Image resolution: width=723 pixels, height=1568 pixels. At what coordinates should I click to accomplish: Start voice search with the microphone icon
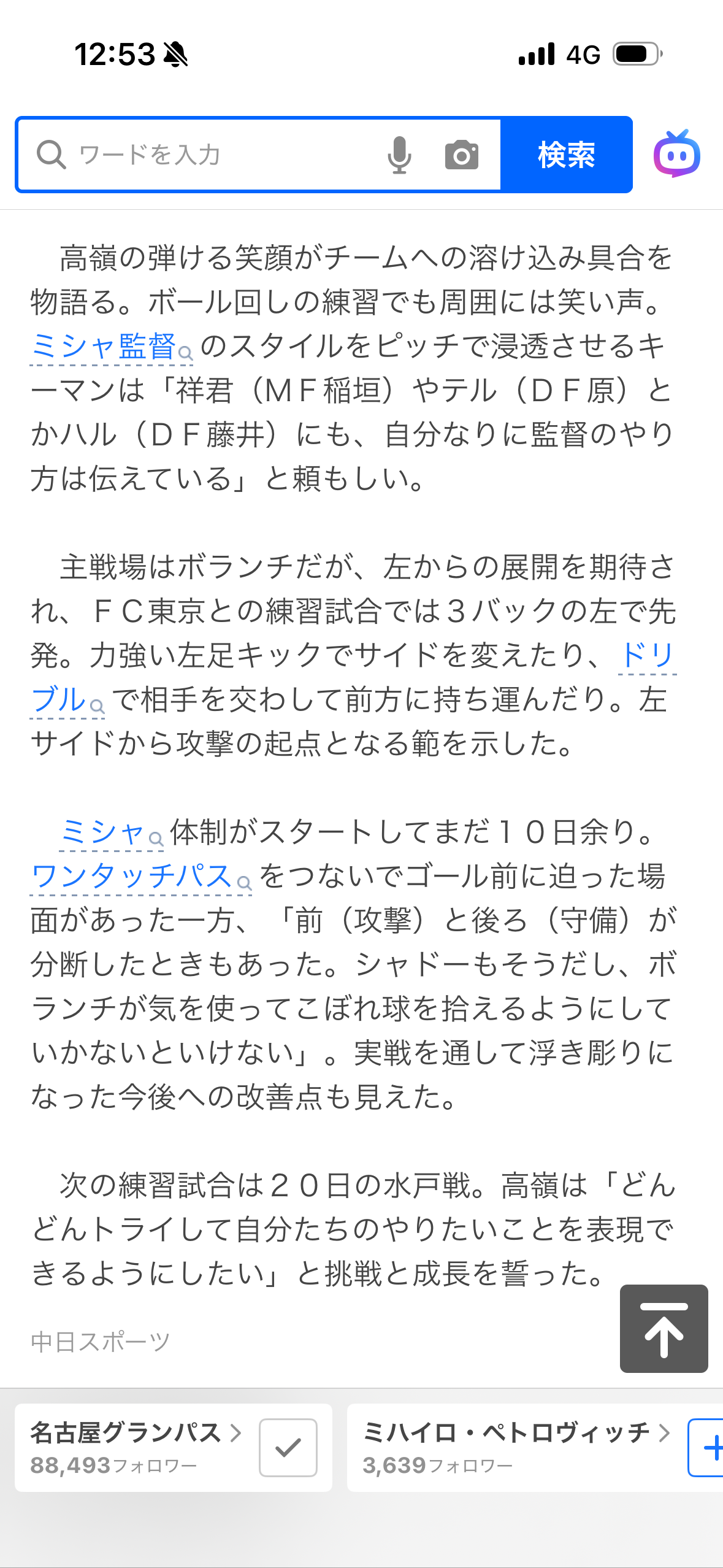tap(399, 155)
